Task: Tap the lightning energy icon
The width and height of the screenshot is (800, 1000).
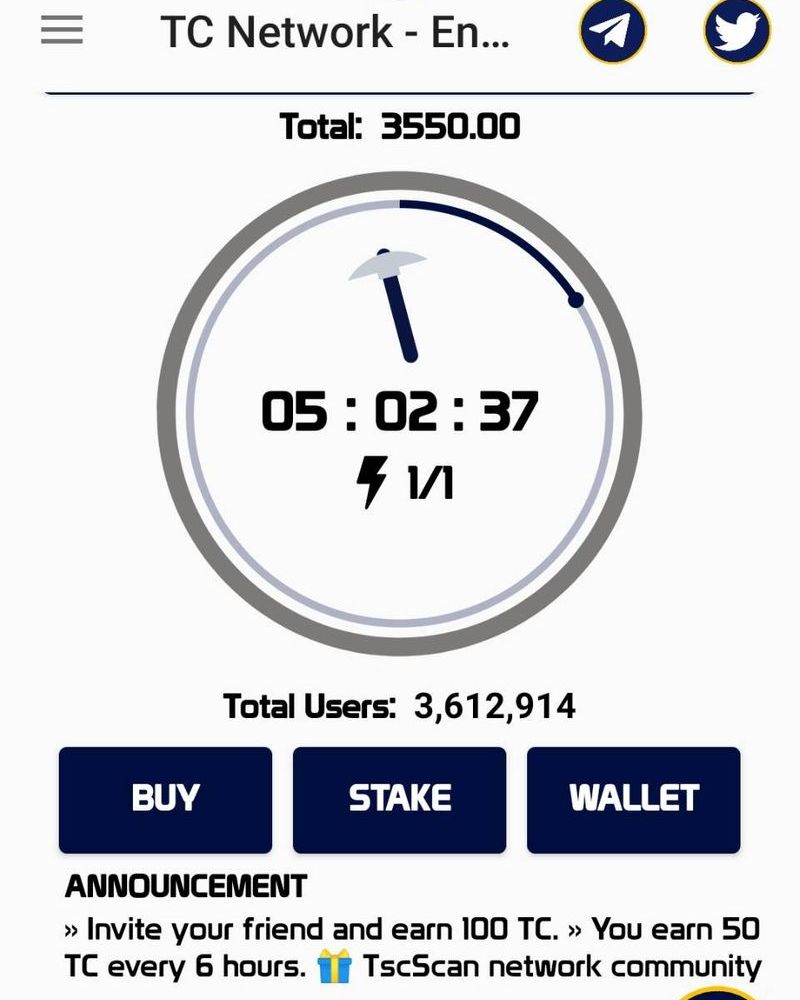Action: (x=371, y=479)
